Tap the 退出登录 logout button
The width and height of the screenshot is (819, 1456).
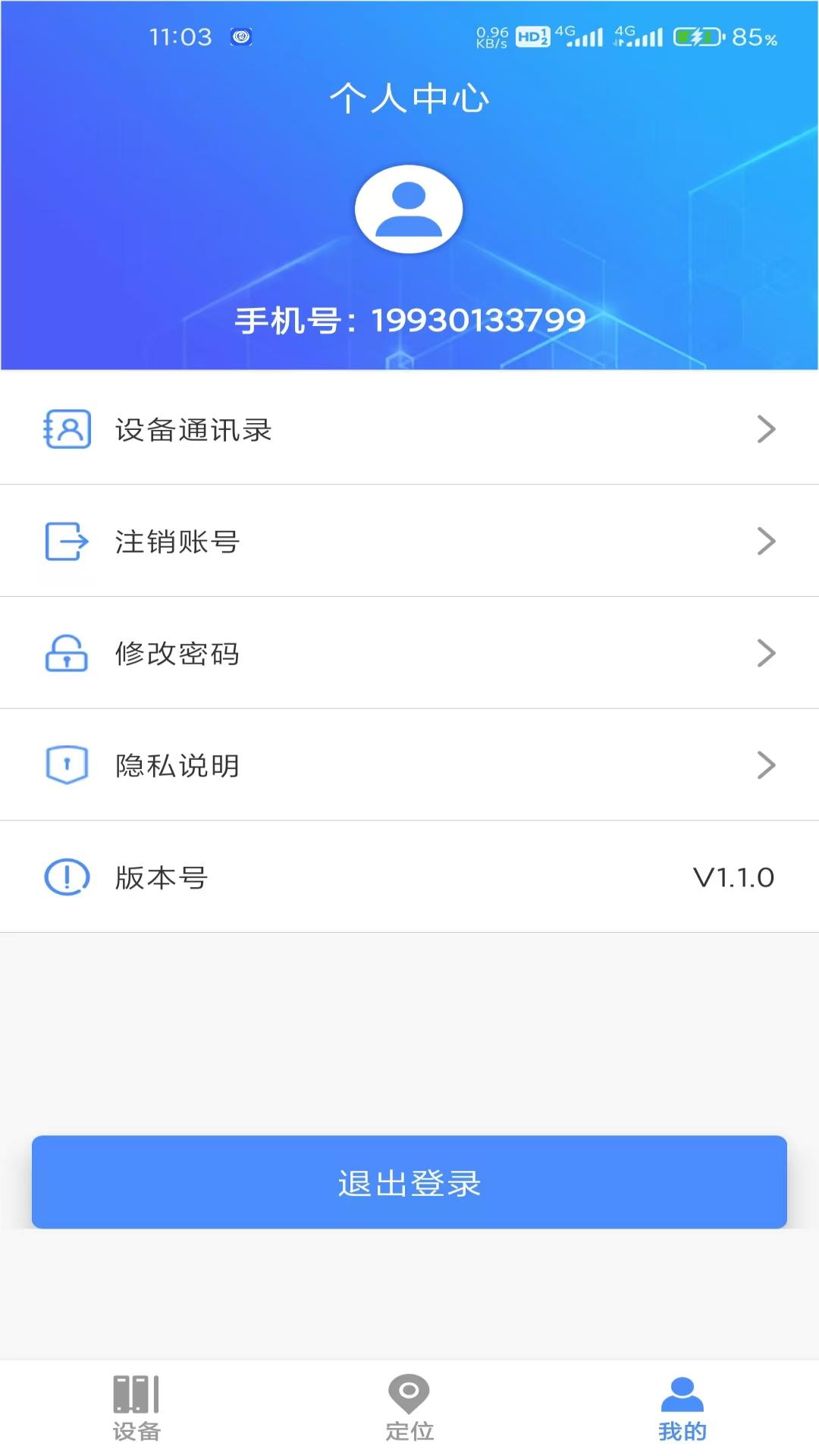[409, 1182]
